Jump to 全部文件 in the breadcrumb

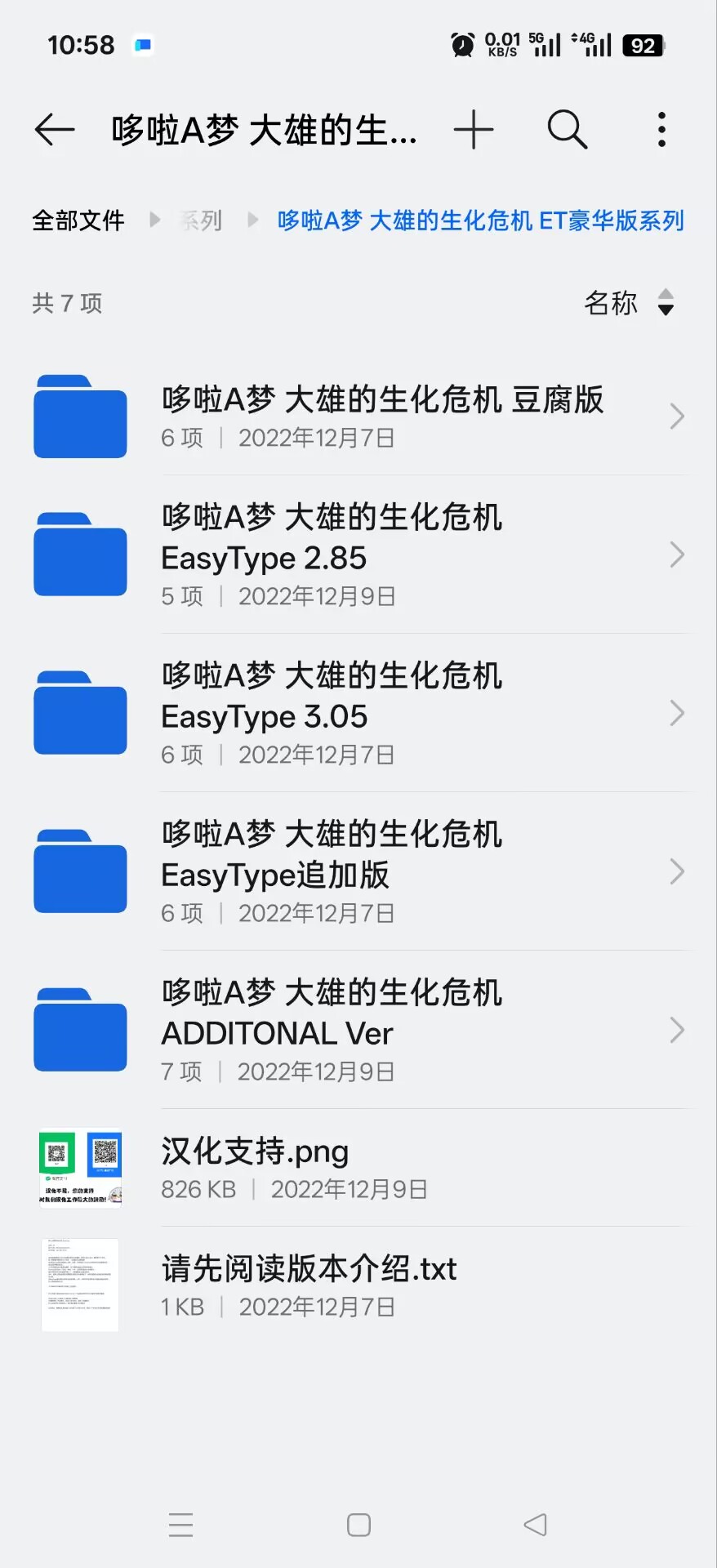[x=78, y=220]
